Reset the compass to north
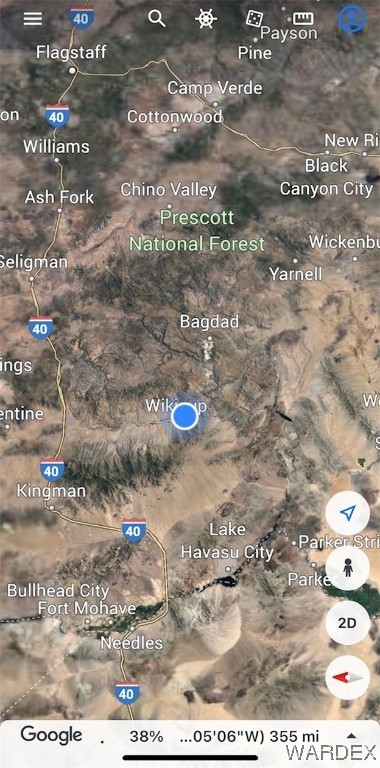The image size is (380, 768). [348, 678]
